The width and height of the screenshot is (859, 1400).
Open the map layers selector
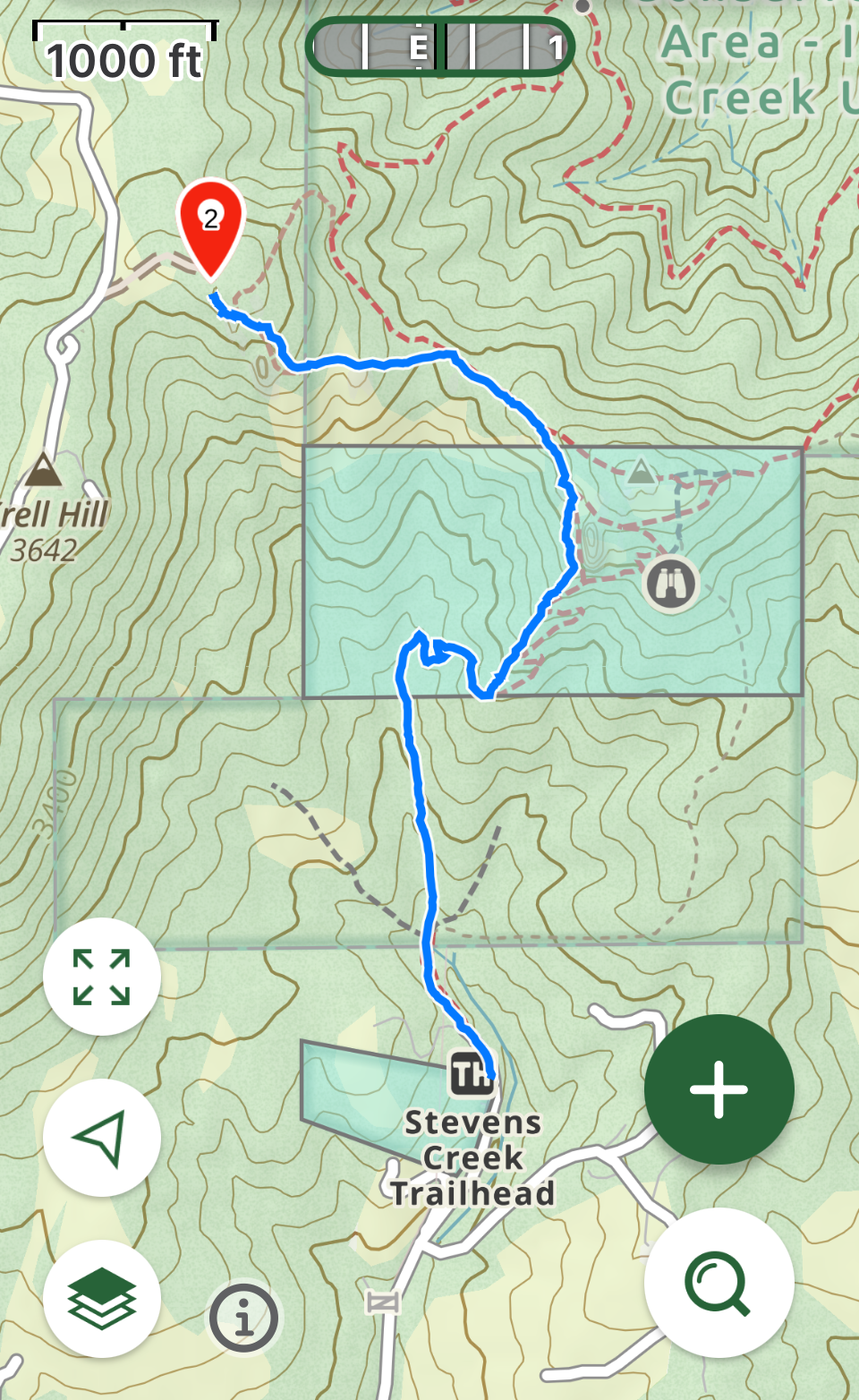click(x=101, y=1298)
